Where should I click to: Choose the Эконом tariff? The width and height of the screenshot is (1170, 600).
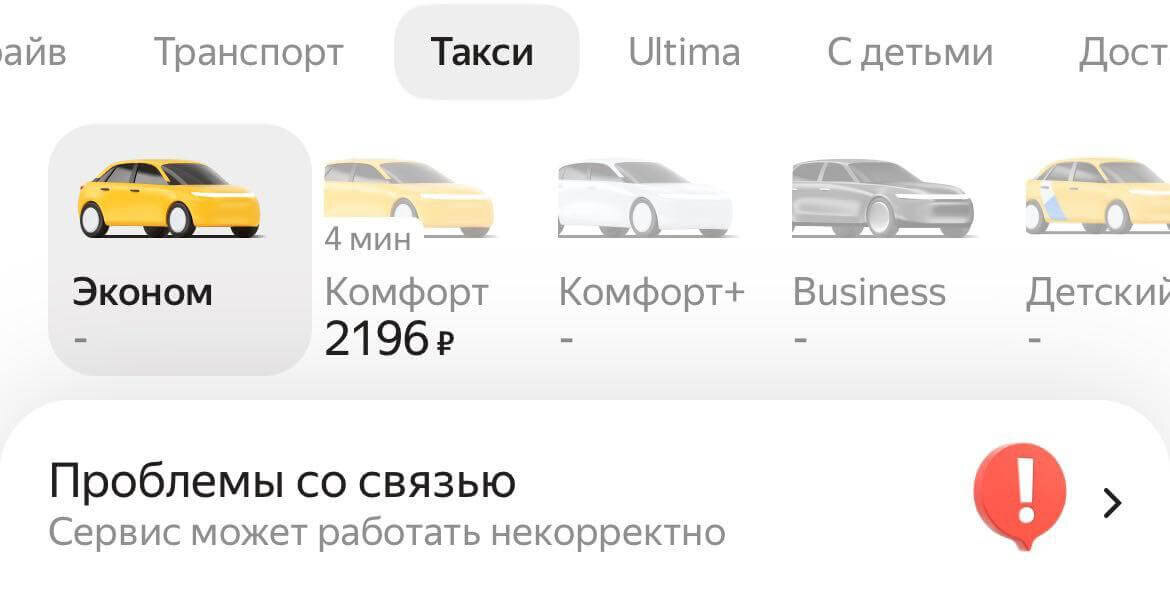(x=180, y=250)
